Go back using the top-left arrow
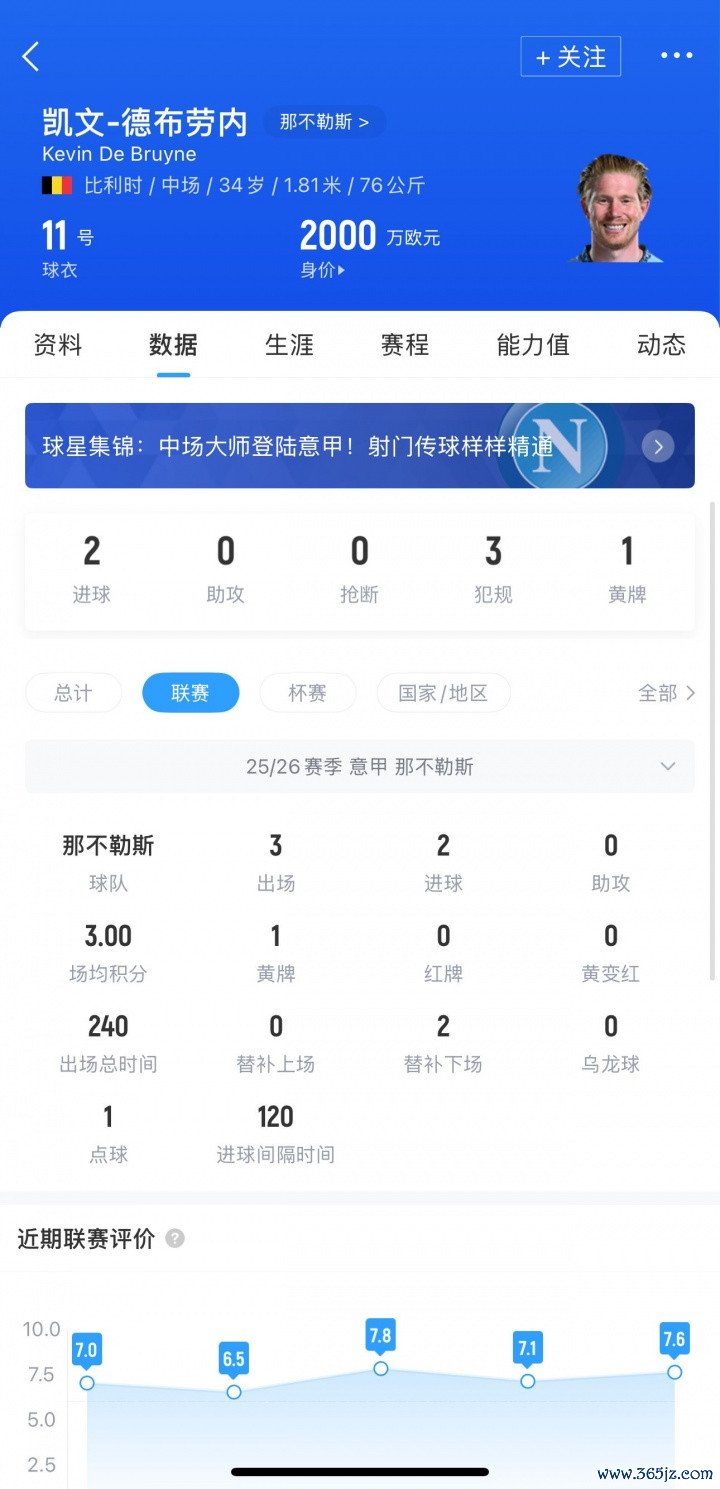 [x=31, y=57]
